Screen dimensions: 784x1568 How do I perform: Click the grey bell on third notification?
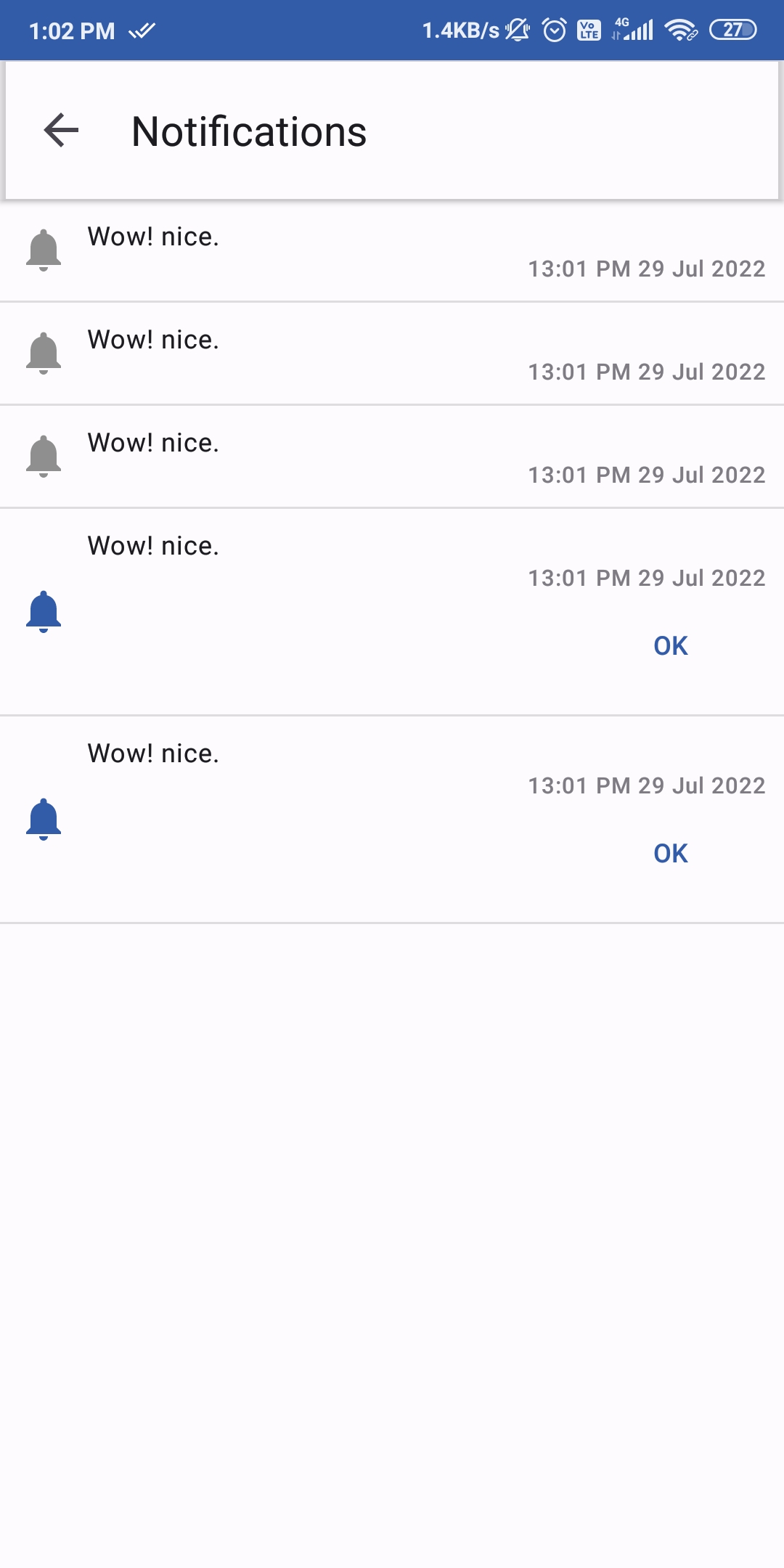click(x=45, y=454)
